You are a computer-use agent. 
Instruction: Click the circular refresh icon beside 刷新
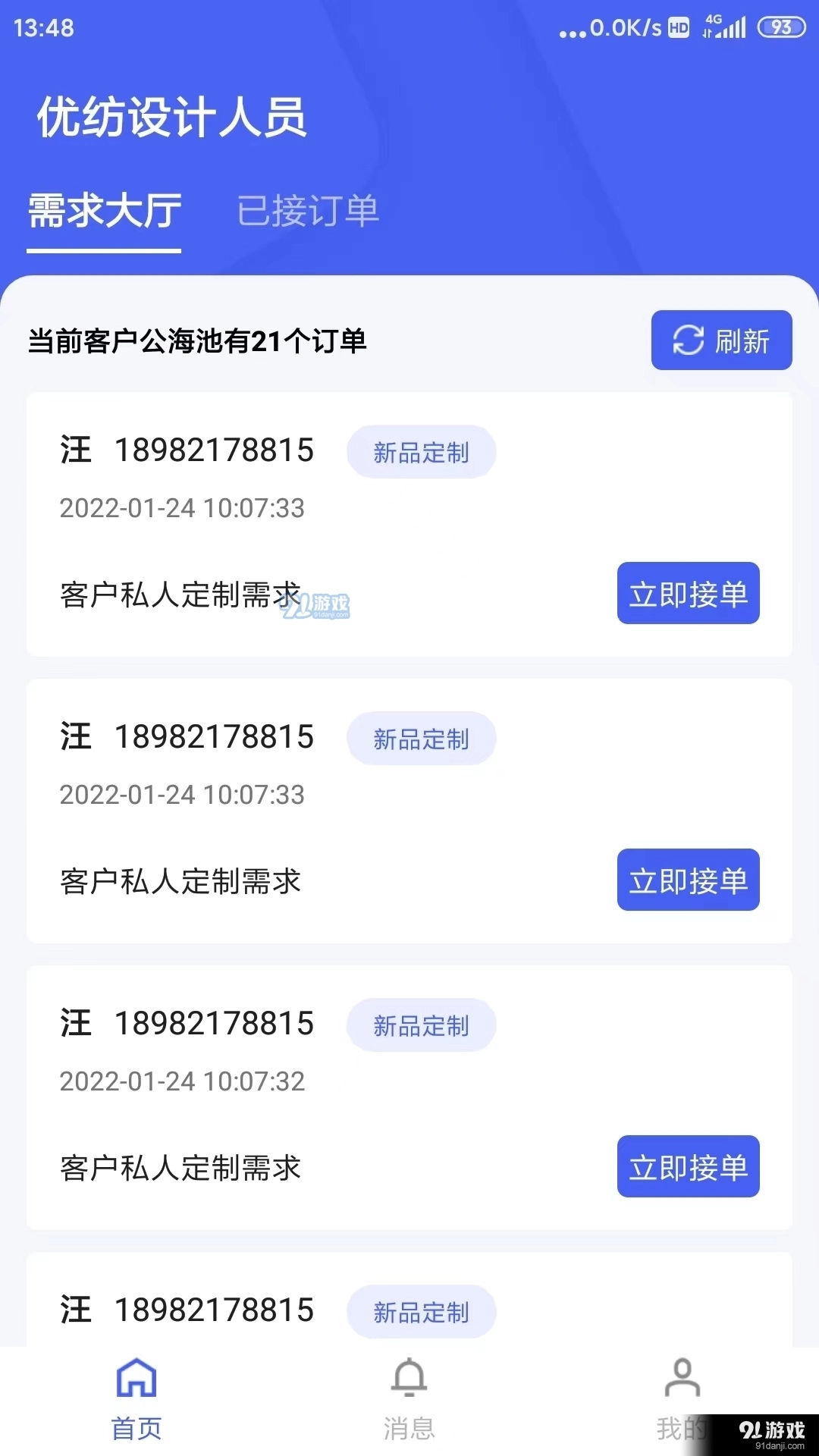pos(687,340)
